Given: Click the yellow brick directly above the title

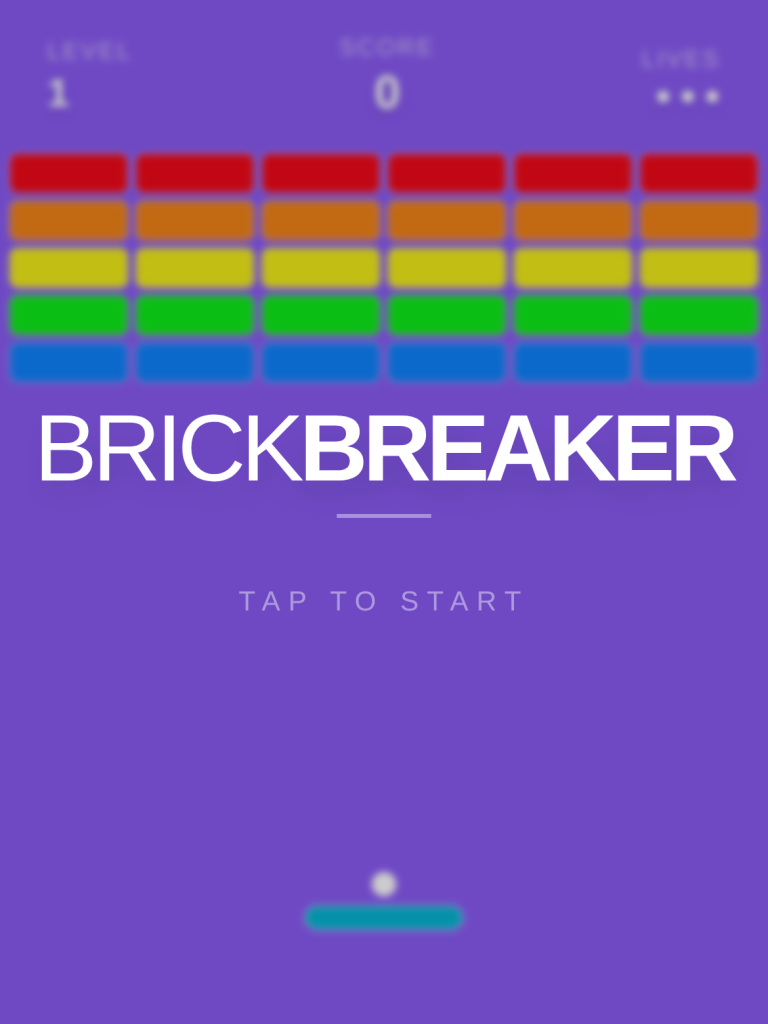Looking at the screenshot, I should (x=448, y=264).
